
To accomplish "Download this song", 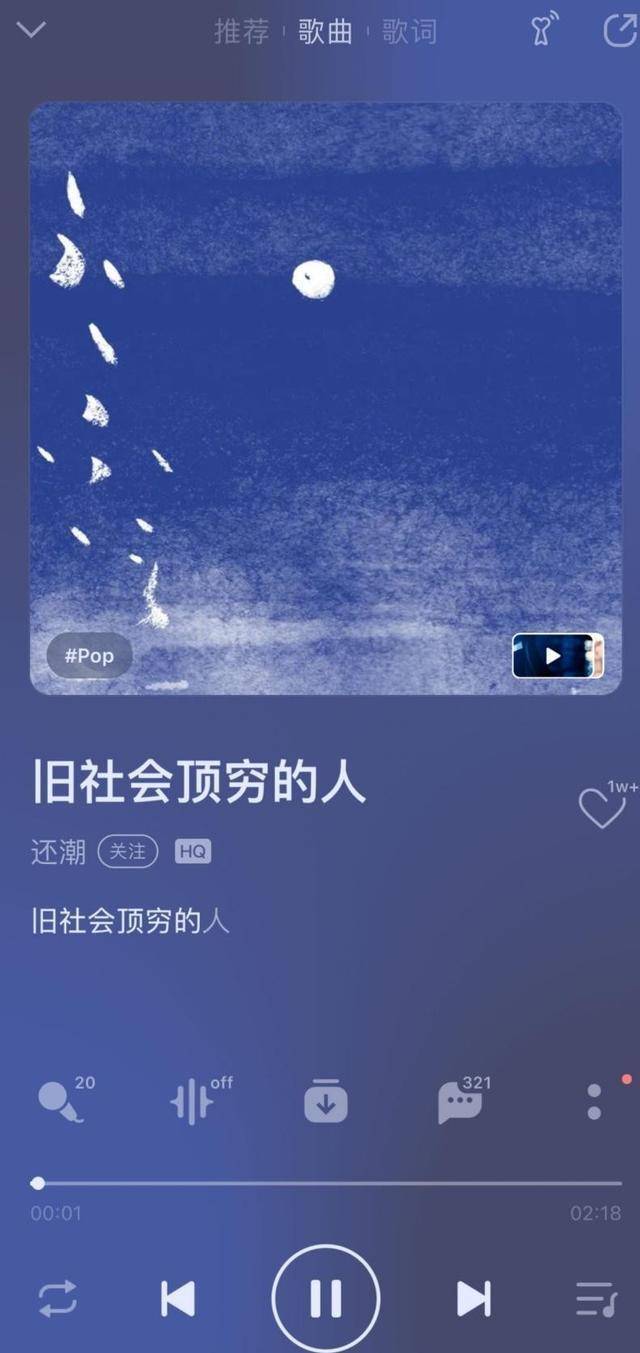I will 326,1101.
